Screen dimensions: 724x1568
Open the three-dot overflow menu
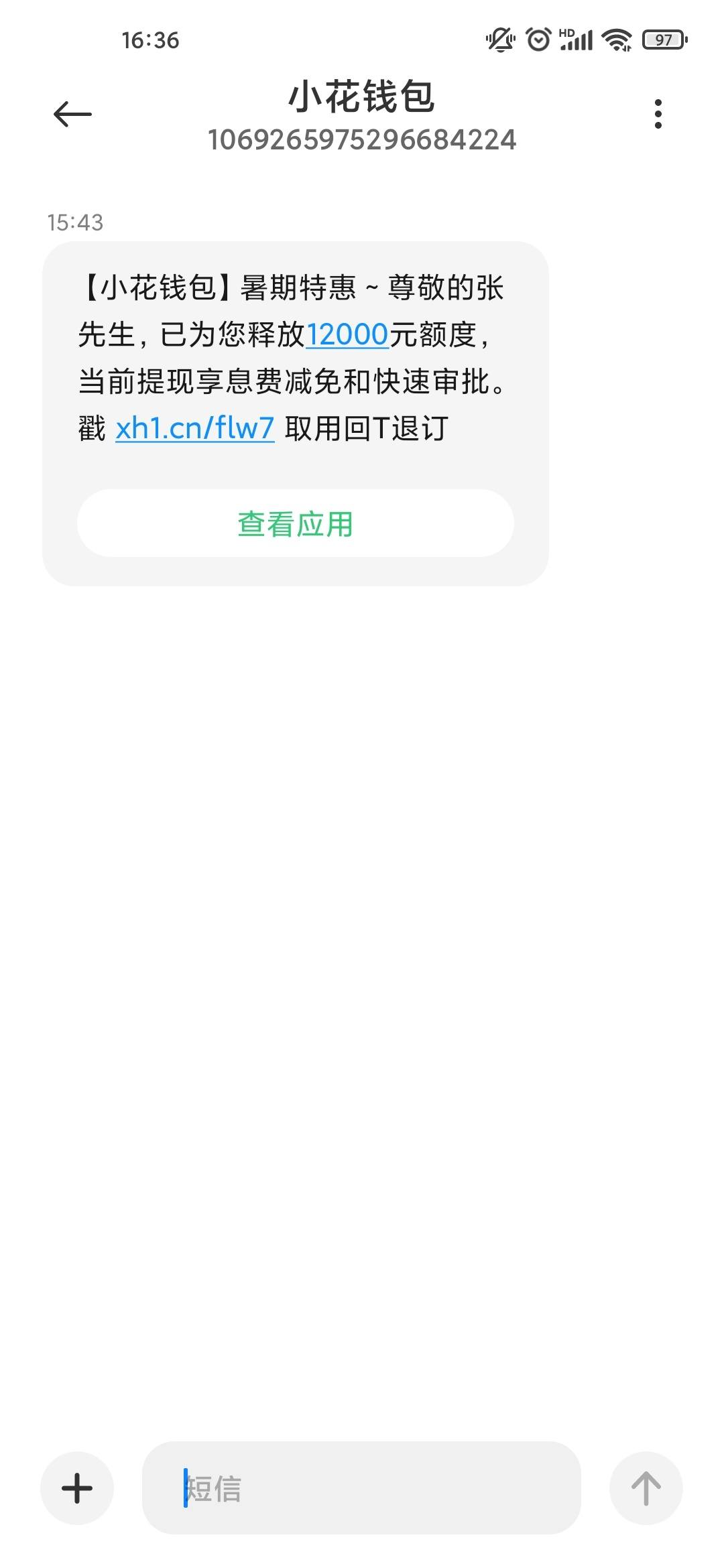click(658, 114)
